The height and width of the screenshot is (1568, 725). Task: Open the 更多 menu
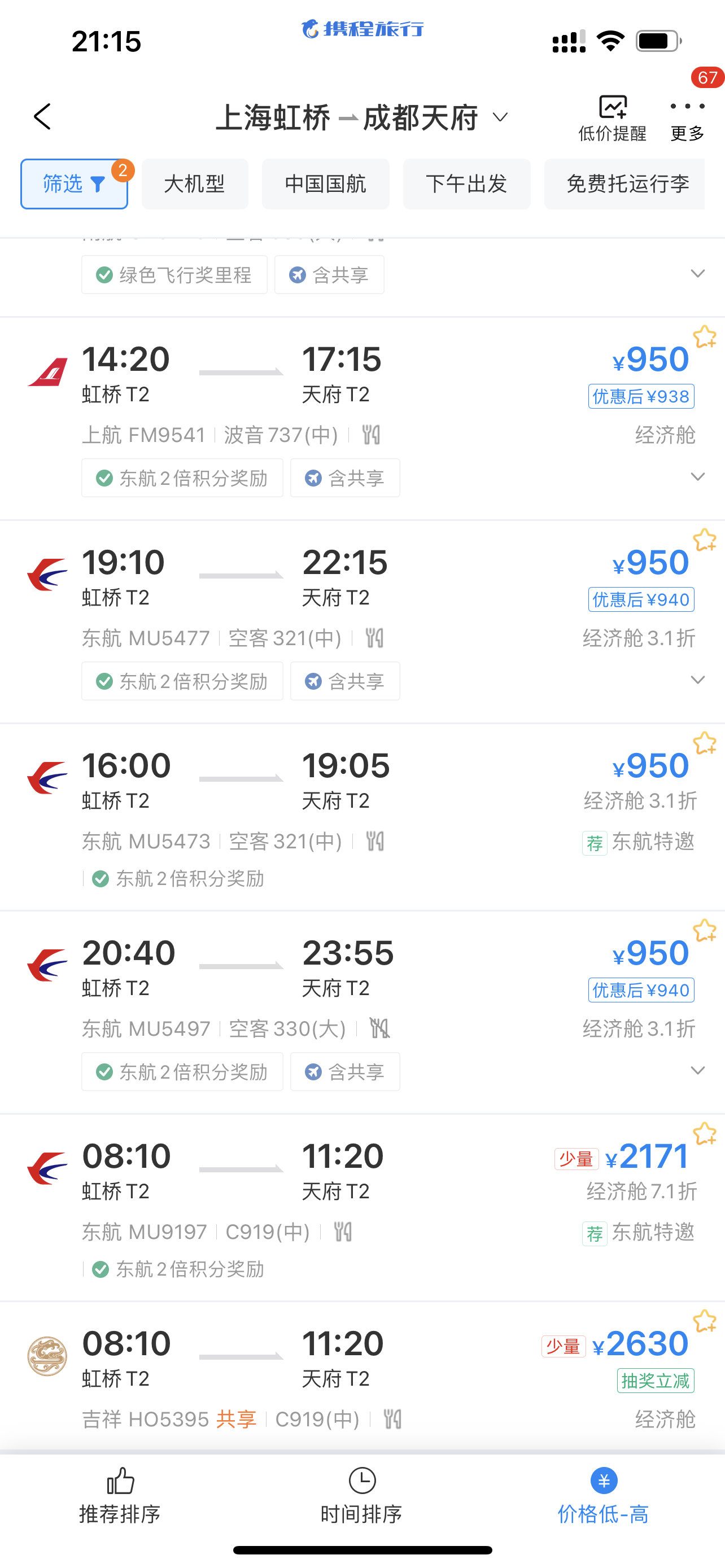[687, 118]
